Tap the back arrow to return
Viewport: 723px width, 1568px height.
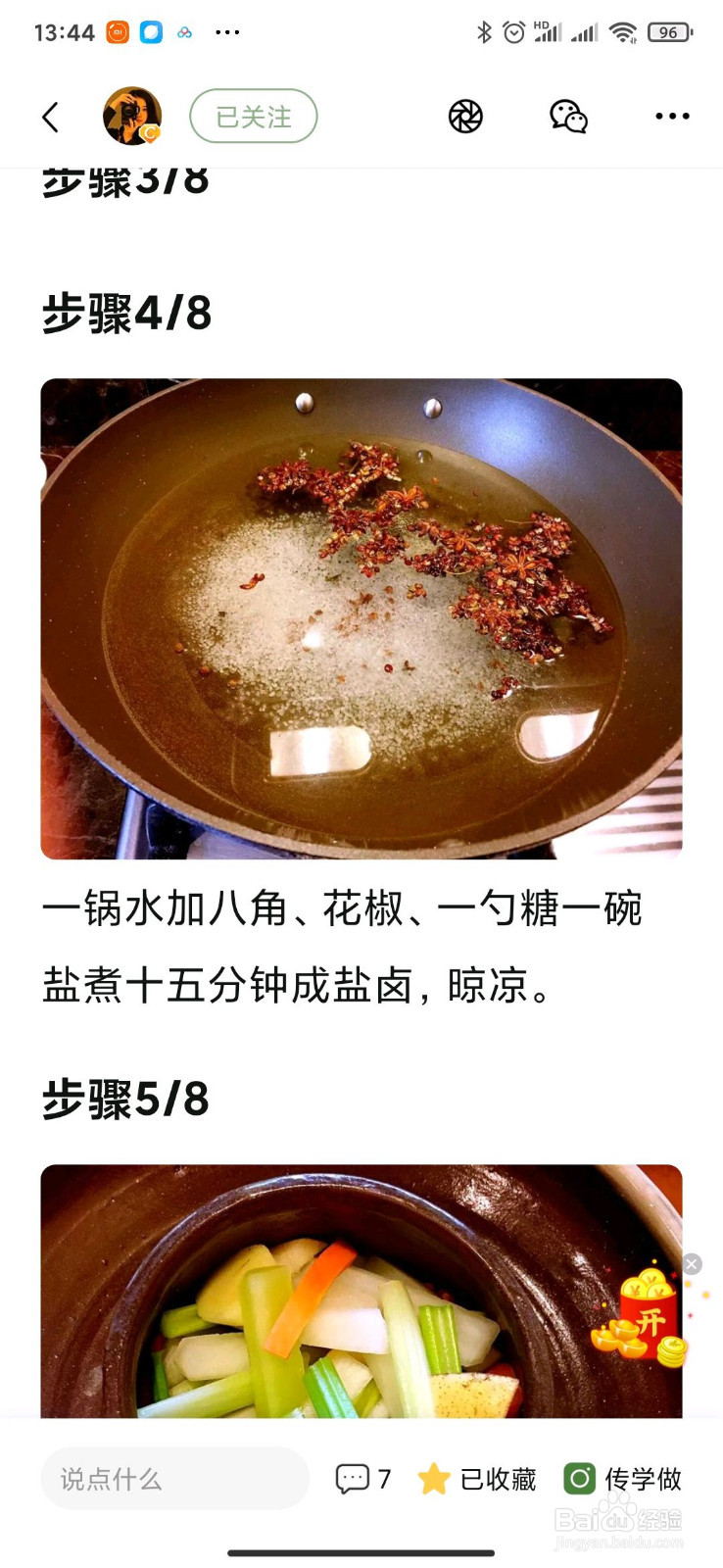(x=51, y=116)
